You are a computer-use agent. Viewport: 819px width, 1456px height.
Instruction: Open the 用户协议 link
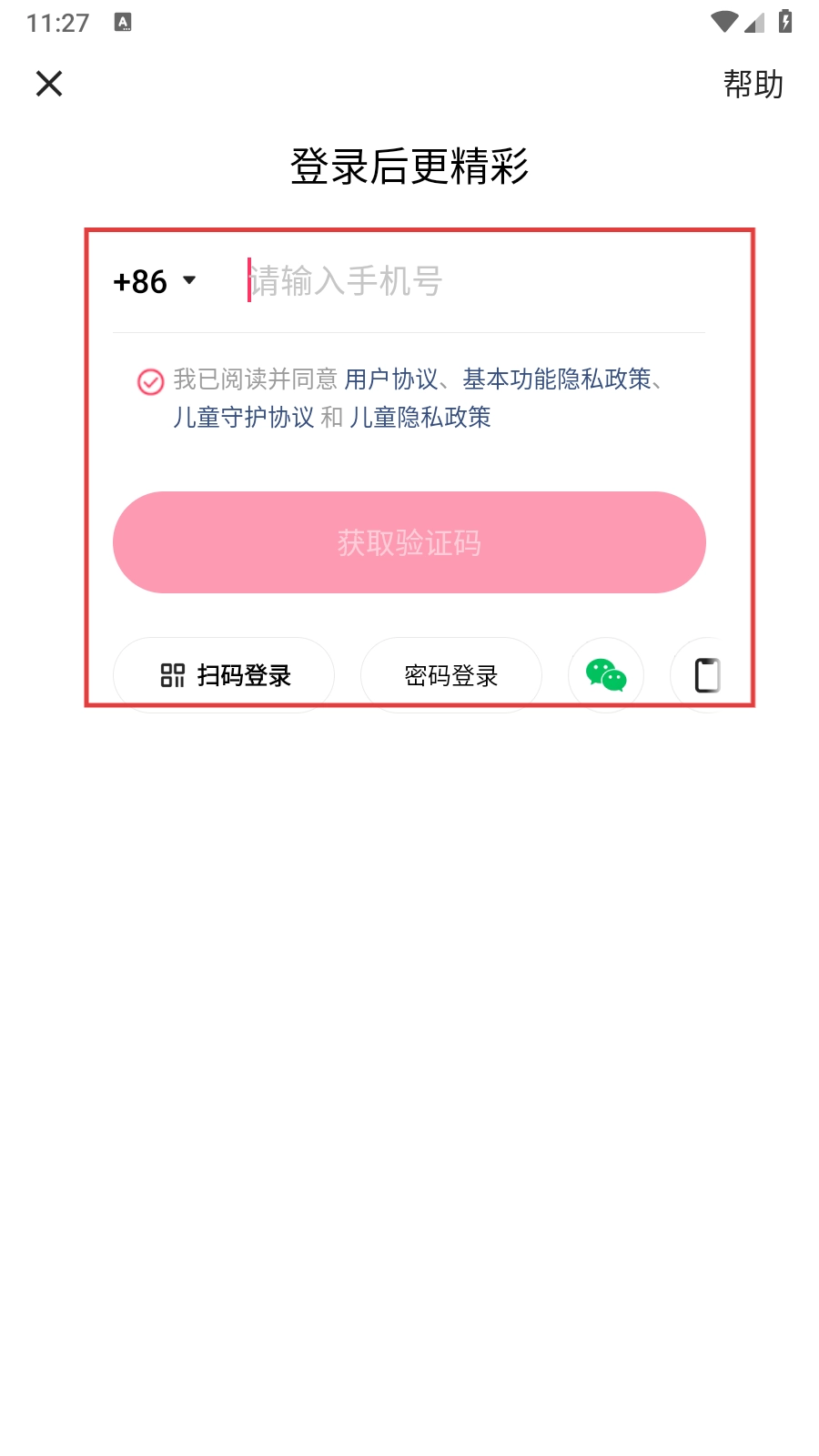[391, 379]
